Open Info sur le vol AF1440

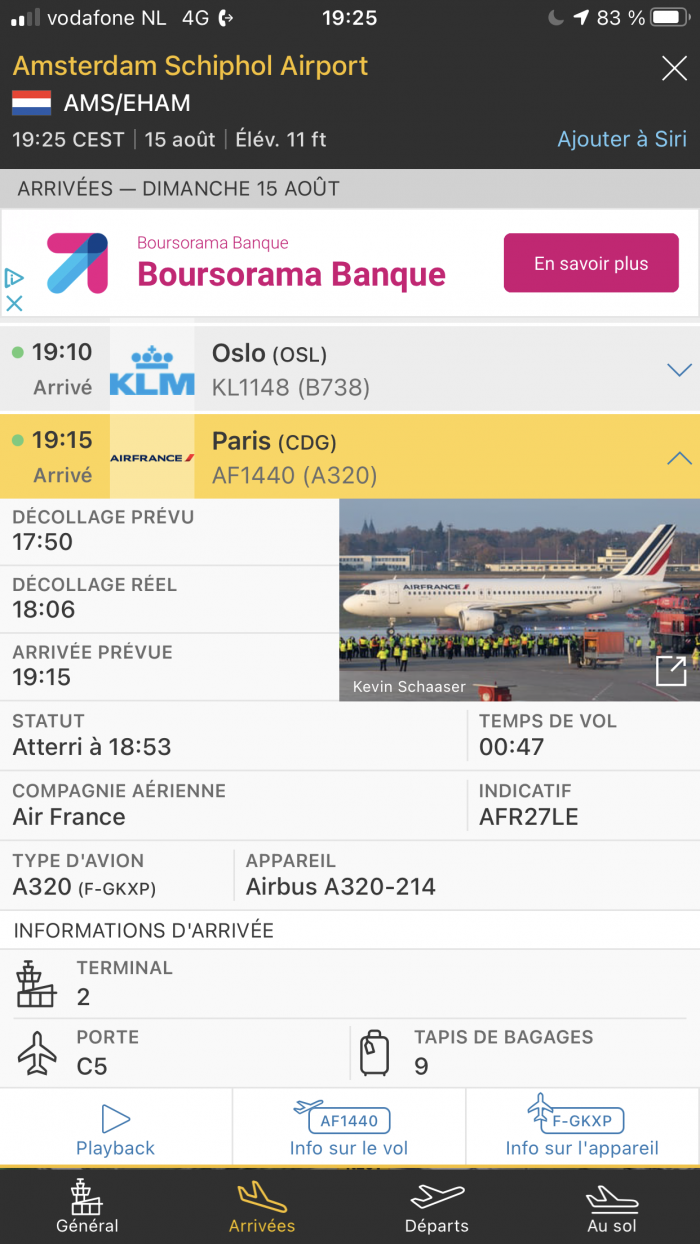[348, 1129]
